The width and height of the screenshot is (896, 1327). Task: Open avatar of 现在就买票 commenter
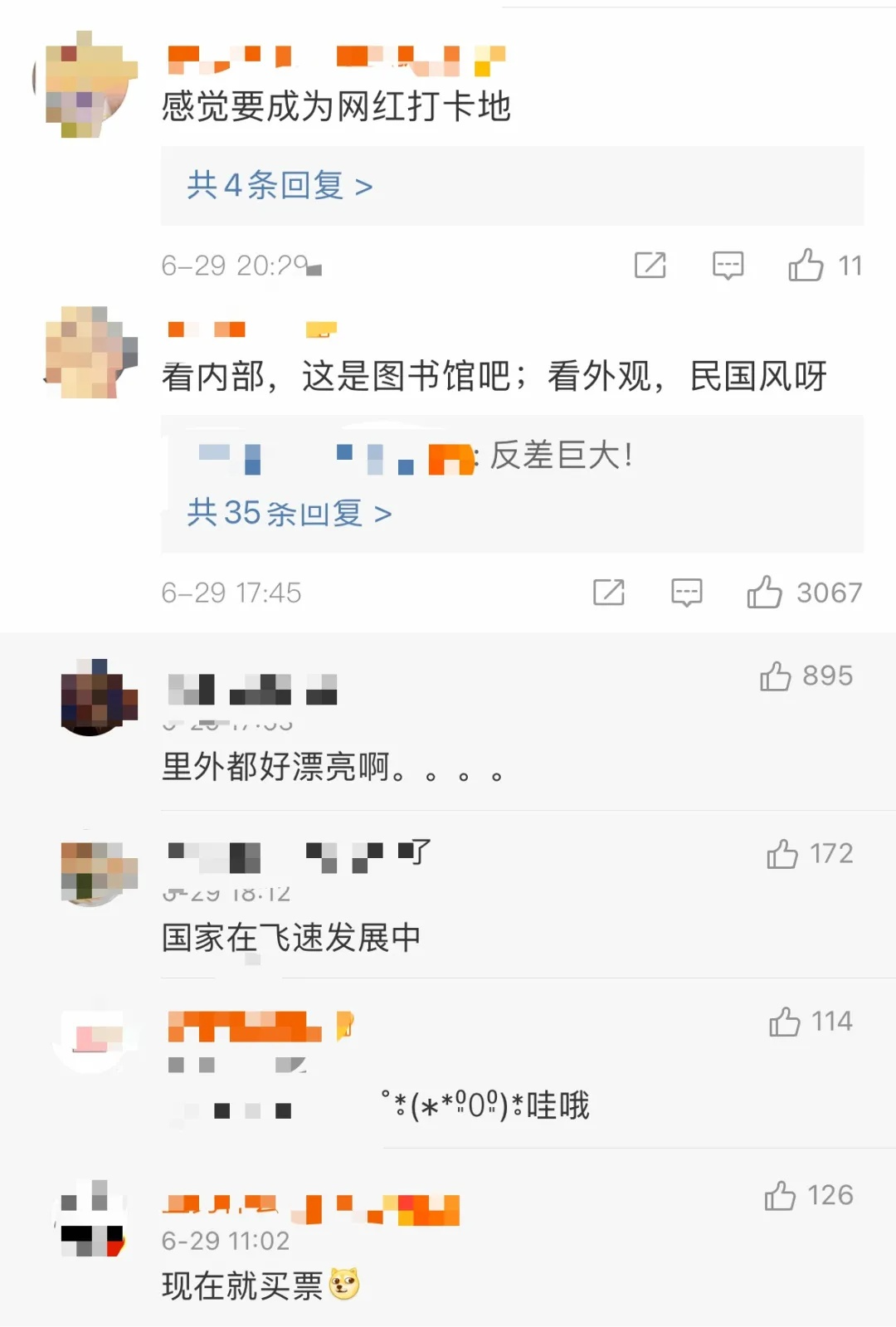[x=93, y=1219]
